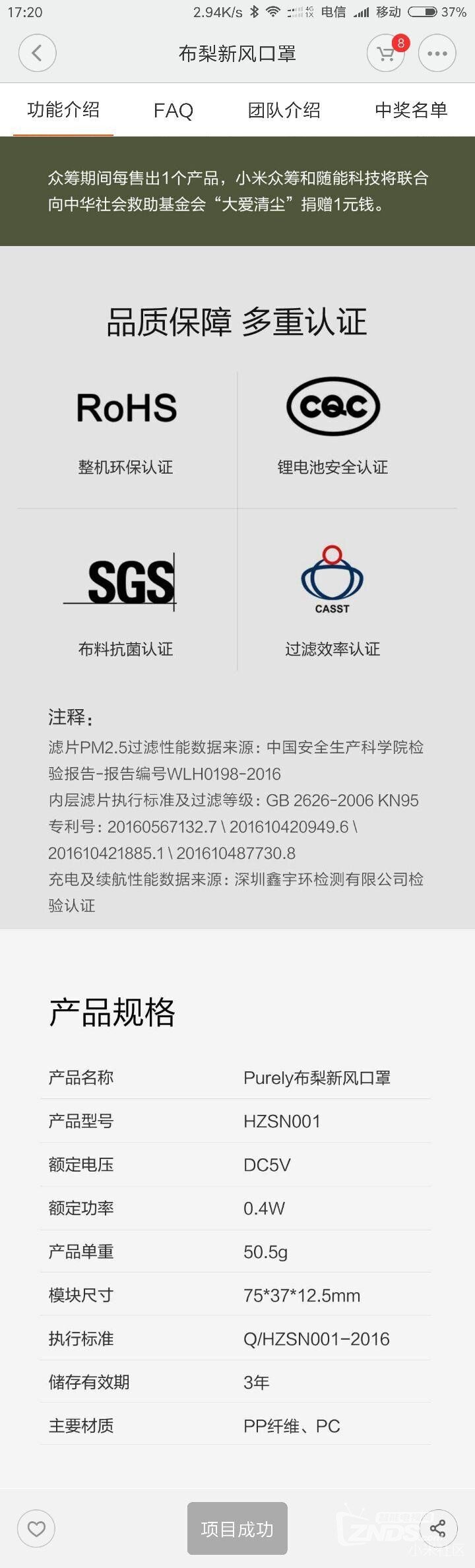Screen dimensions: 475x1568
Task: Open the shopping cart
Action: pos(386,53)
